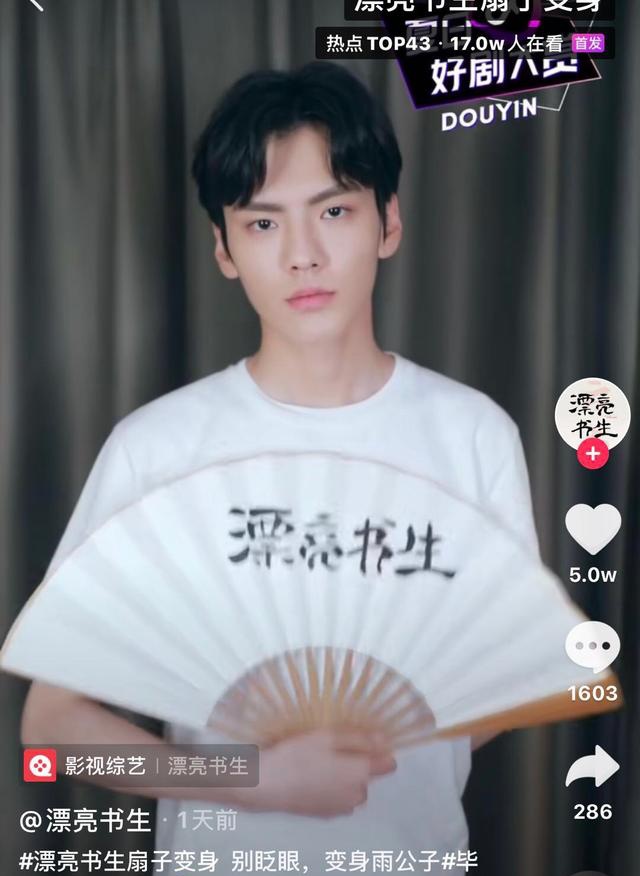Go back using the top-left arrow
The height and width of the screenshot is (876, 640).
pos(36,5)
